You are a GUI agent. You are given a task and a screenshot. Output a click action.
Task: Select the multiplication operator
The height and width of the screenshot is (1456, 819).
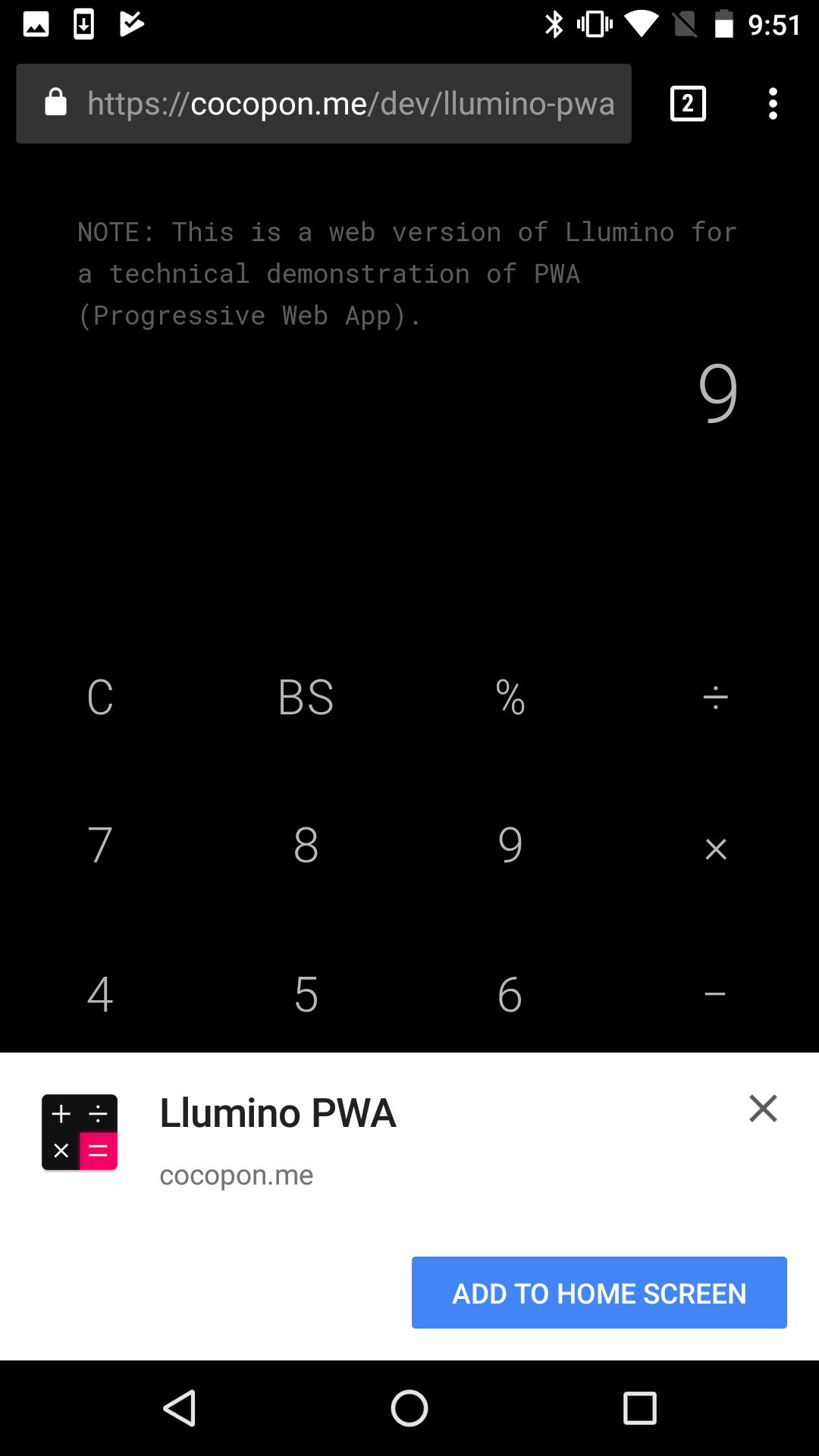(x=715, y=849)
